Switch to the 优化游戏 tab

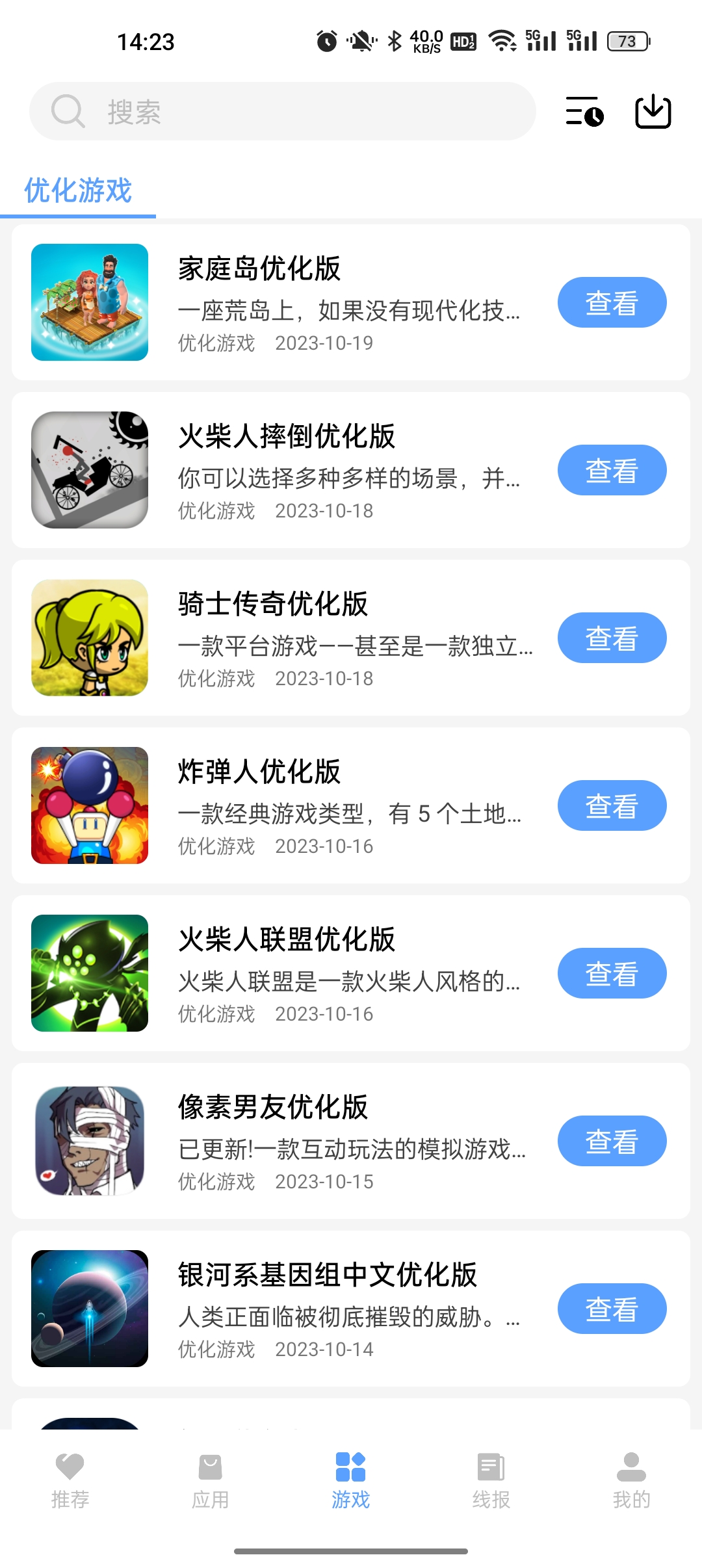[x=78, y=191]
